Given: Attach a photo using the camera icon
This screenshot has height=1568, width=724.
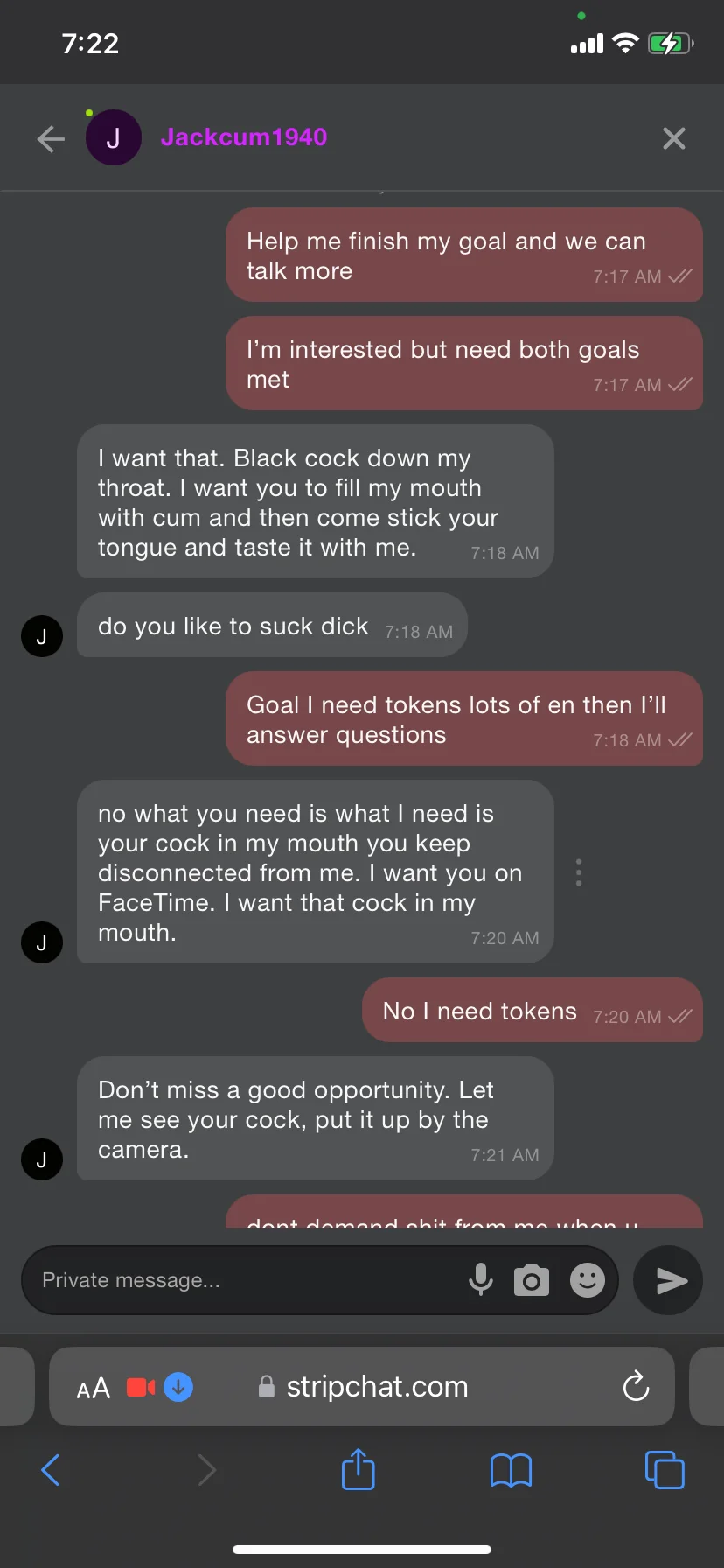Looking at the screenshot, I should [x=532, y=1280].
